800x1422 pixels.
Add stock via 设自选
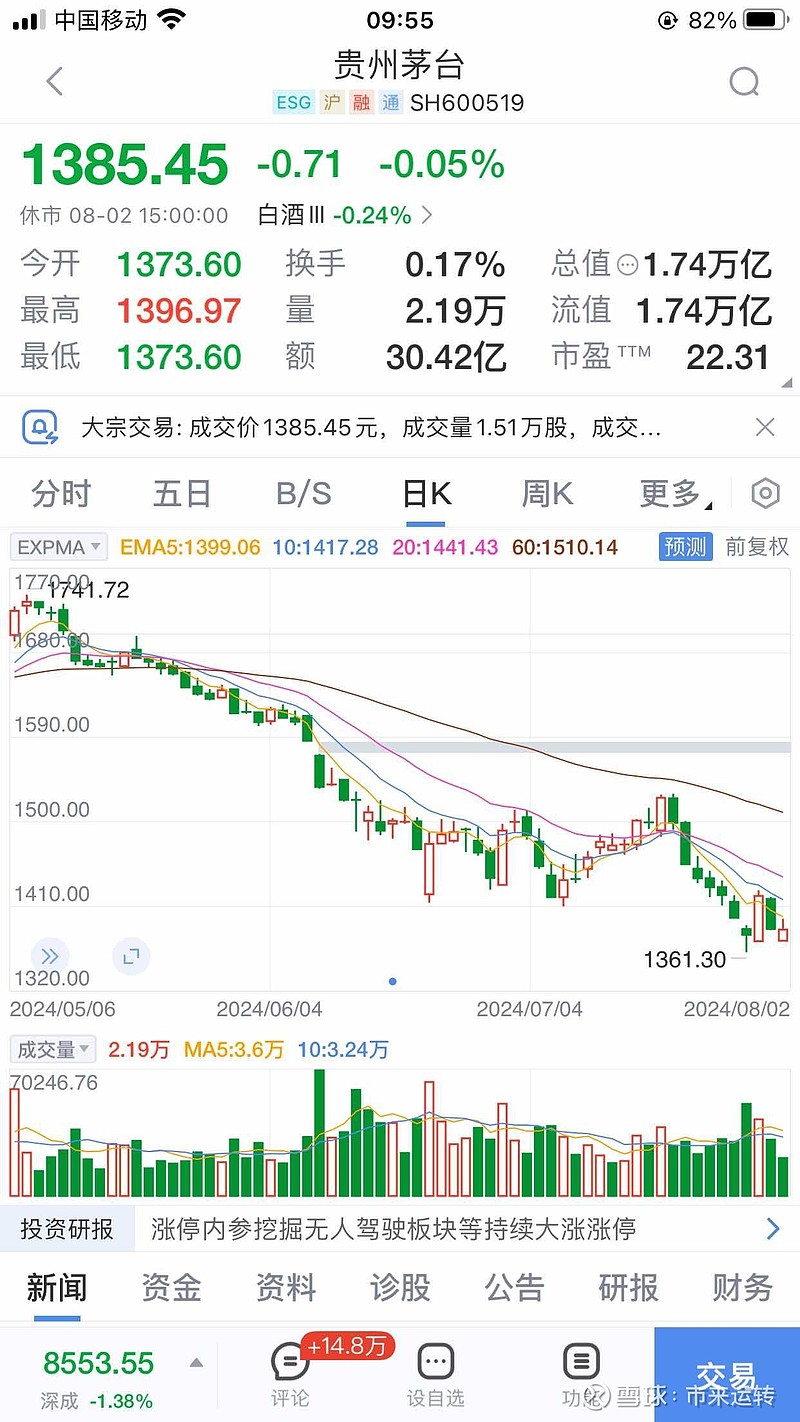435,1375
